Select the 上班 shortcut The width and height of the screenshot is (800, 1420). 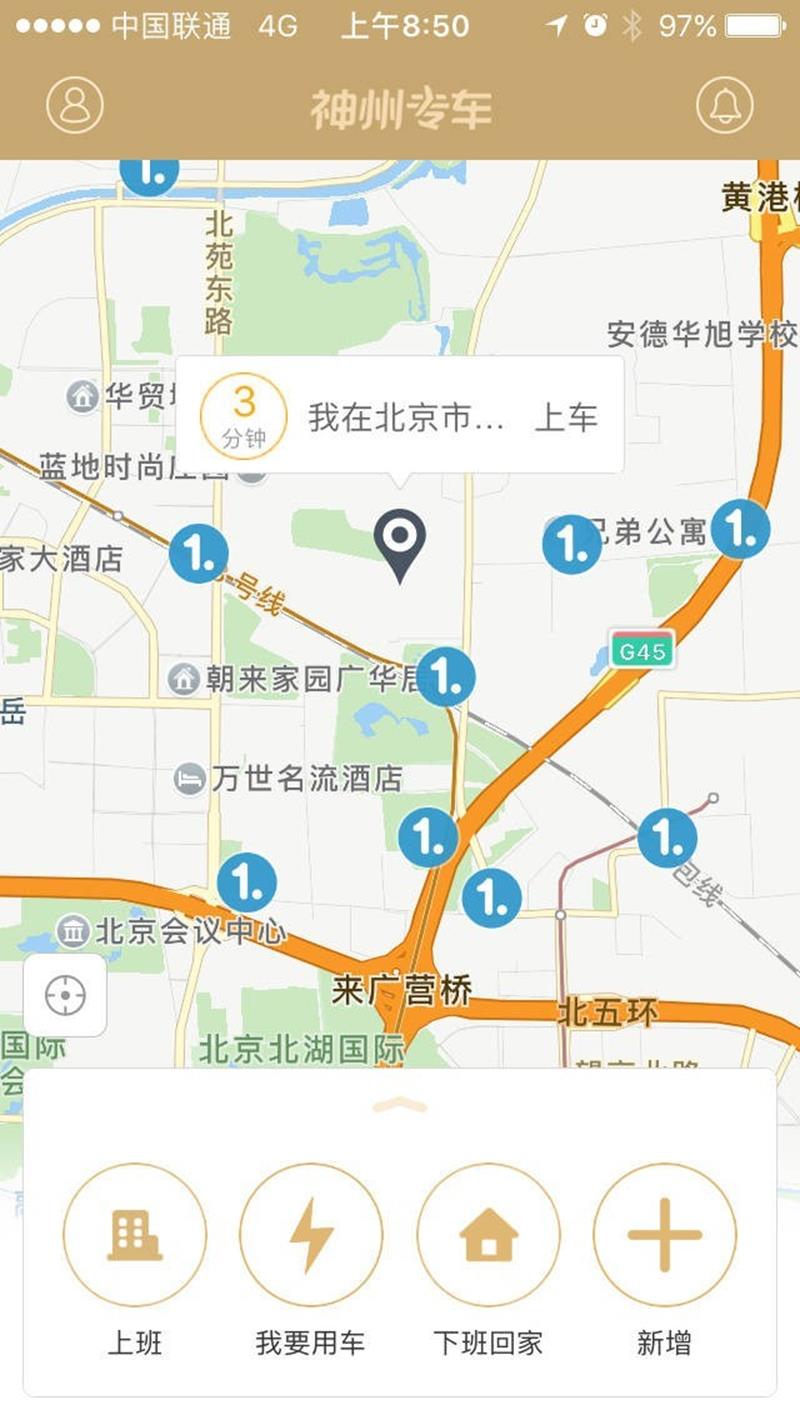135,1236
